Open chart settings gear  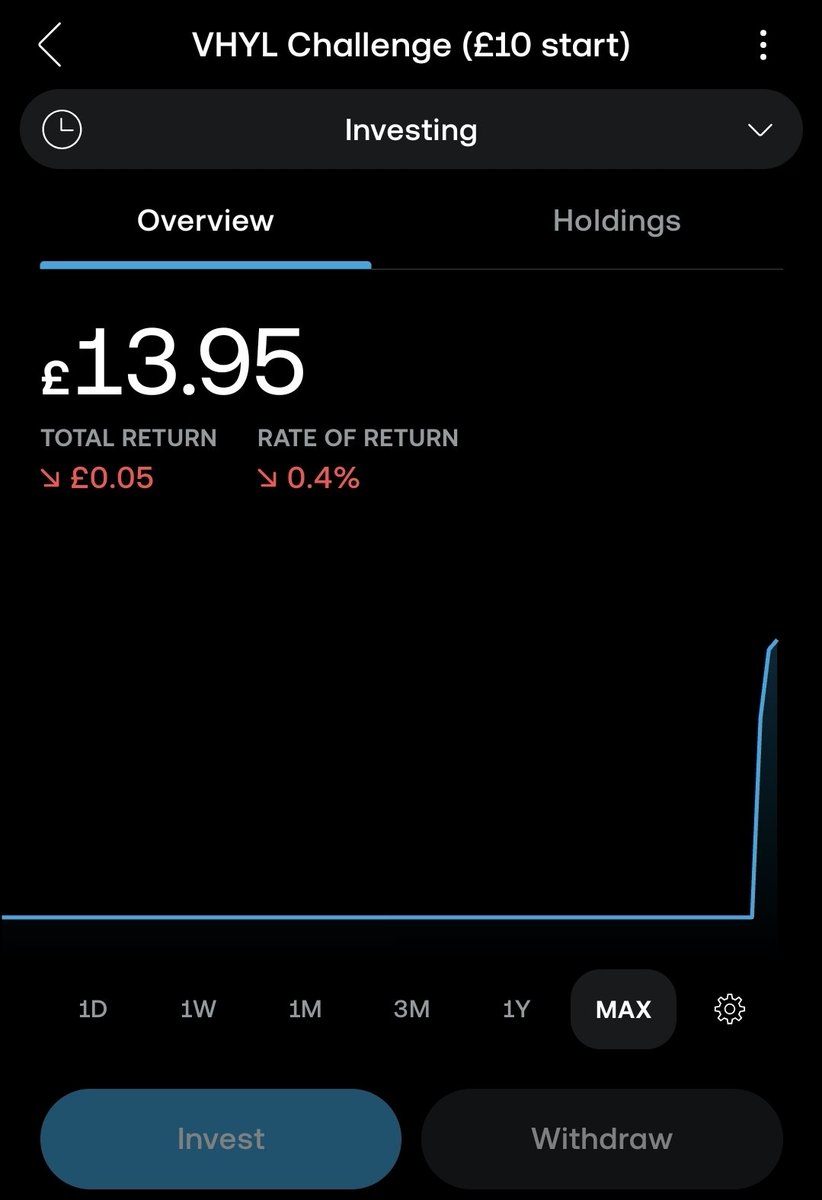pyautogui.click(x=730, y=1009)
